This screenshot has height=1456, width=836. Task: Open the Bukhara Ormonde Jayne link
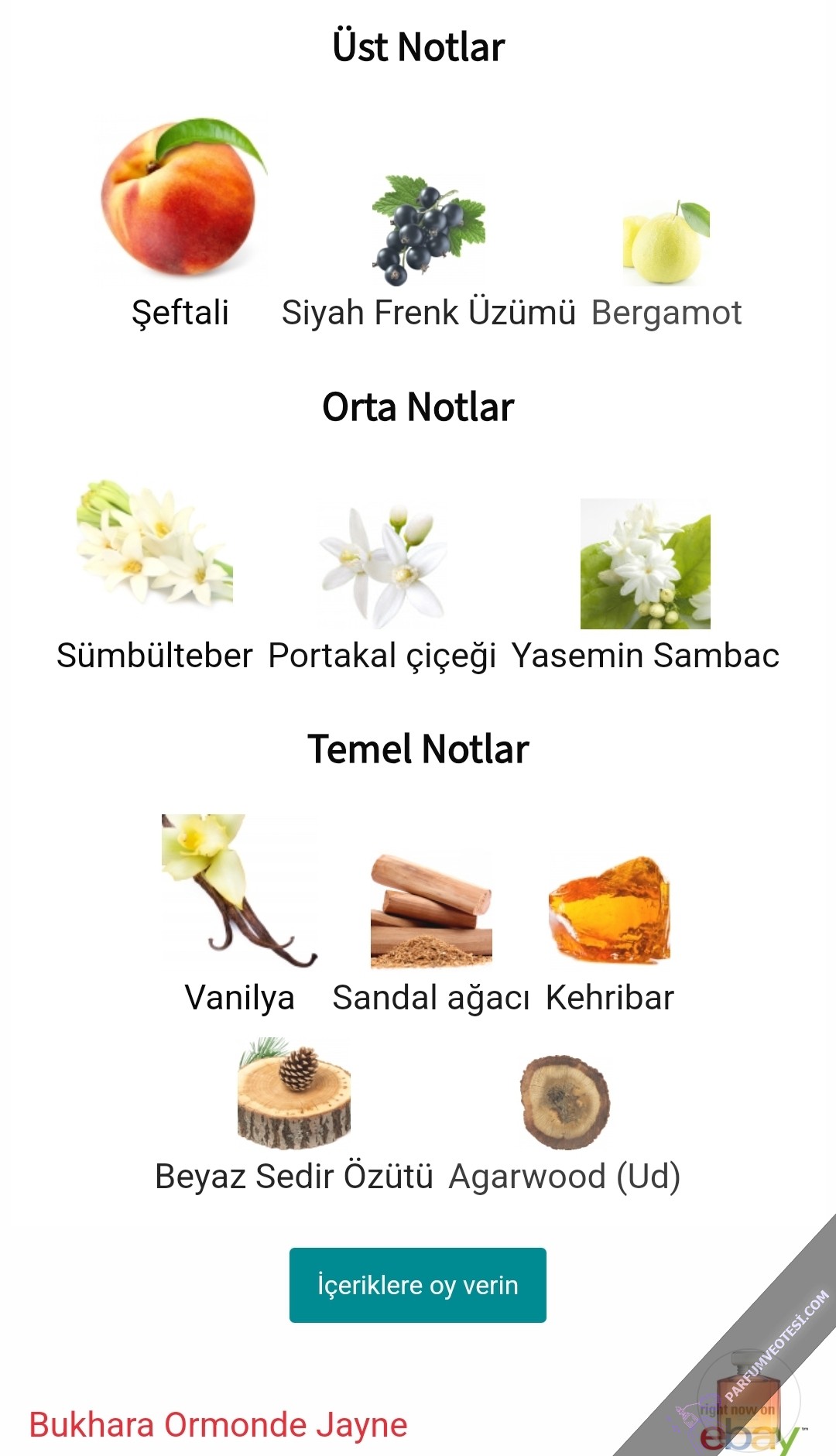tap(218, 1425)
